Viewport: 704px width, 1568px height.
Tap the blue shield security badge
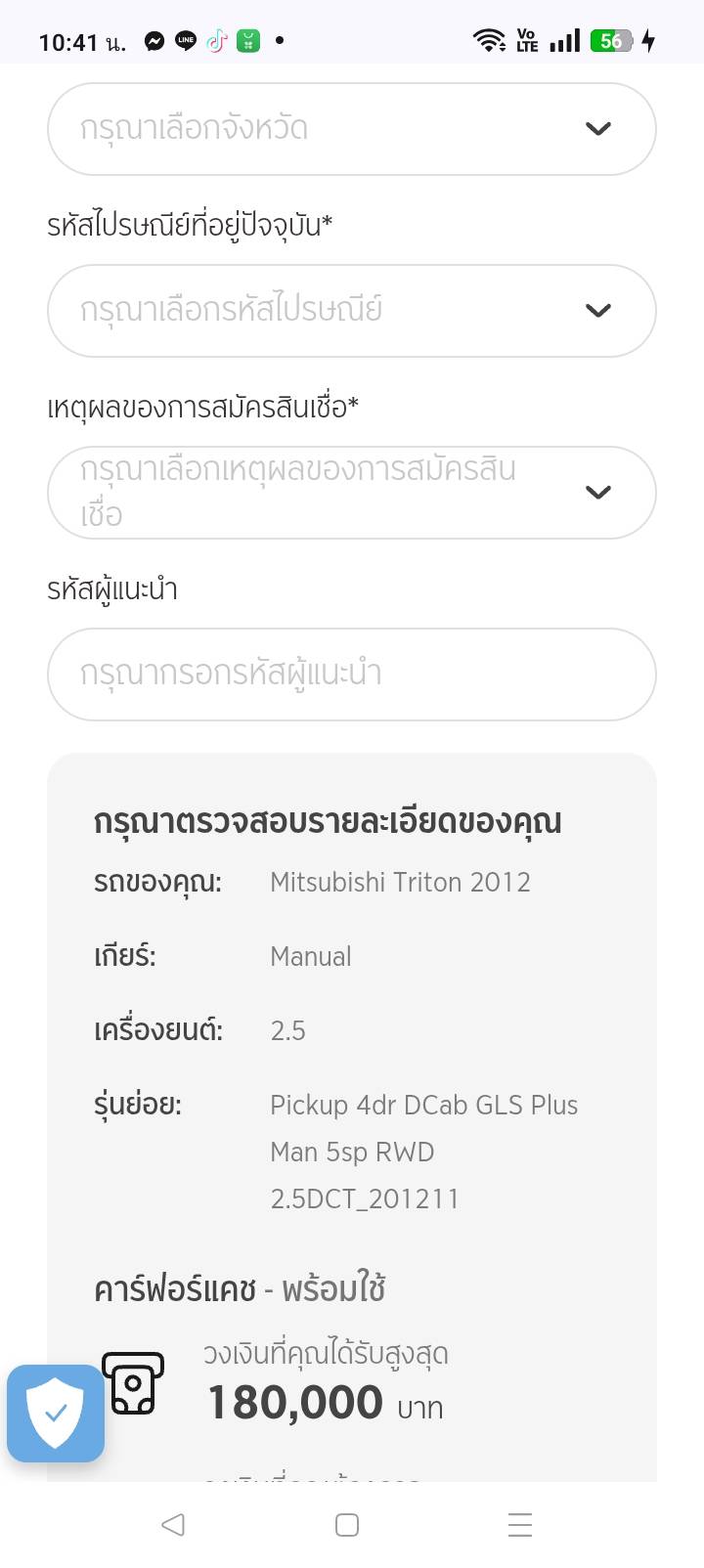pyautogui.click(x=56, y=1414)
